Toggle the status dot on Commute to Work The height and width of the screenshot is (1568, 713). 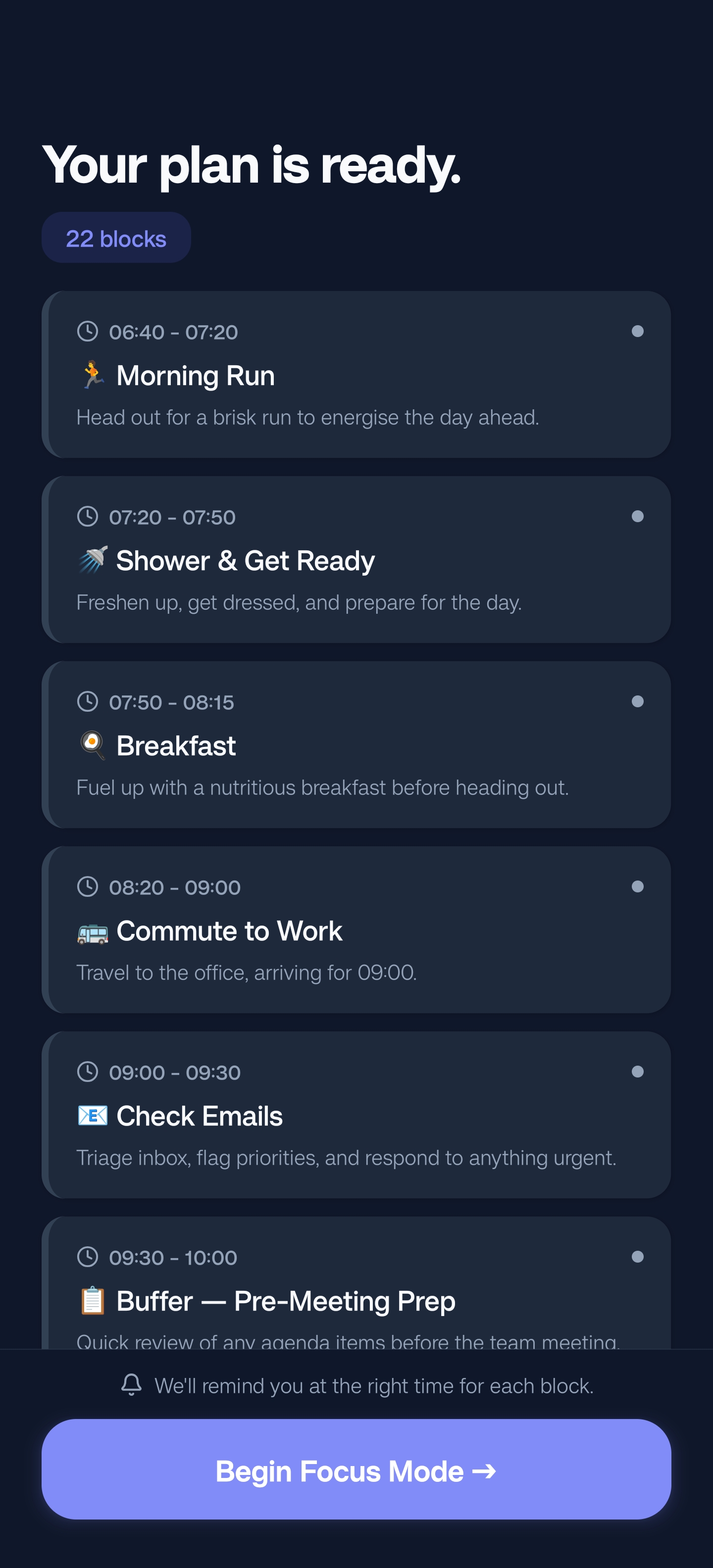(638, 886)
